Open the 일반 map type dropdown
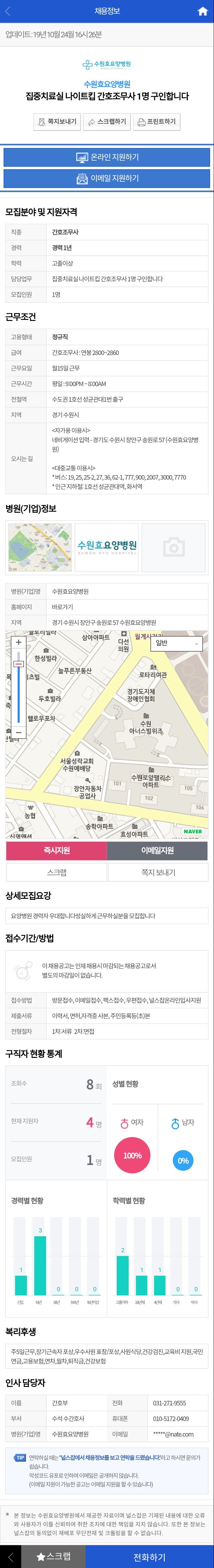This screenshot has width=214, height=1568. pyautogui.click(x=176, y=643)
